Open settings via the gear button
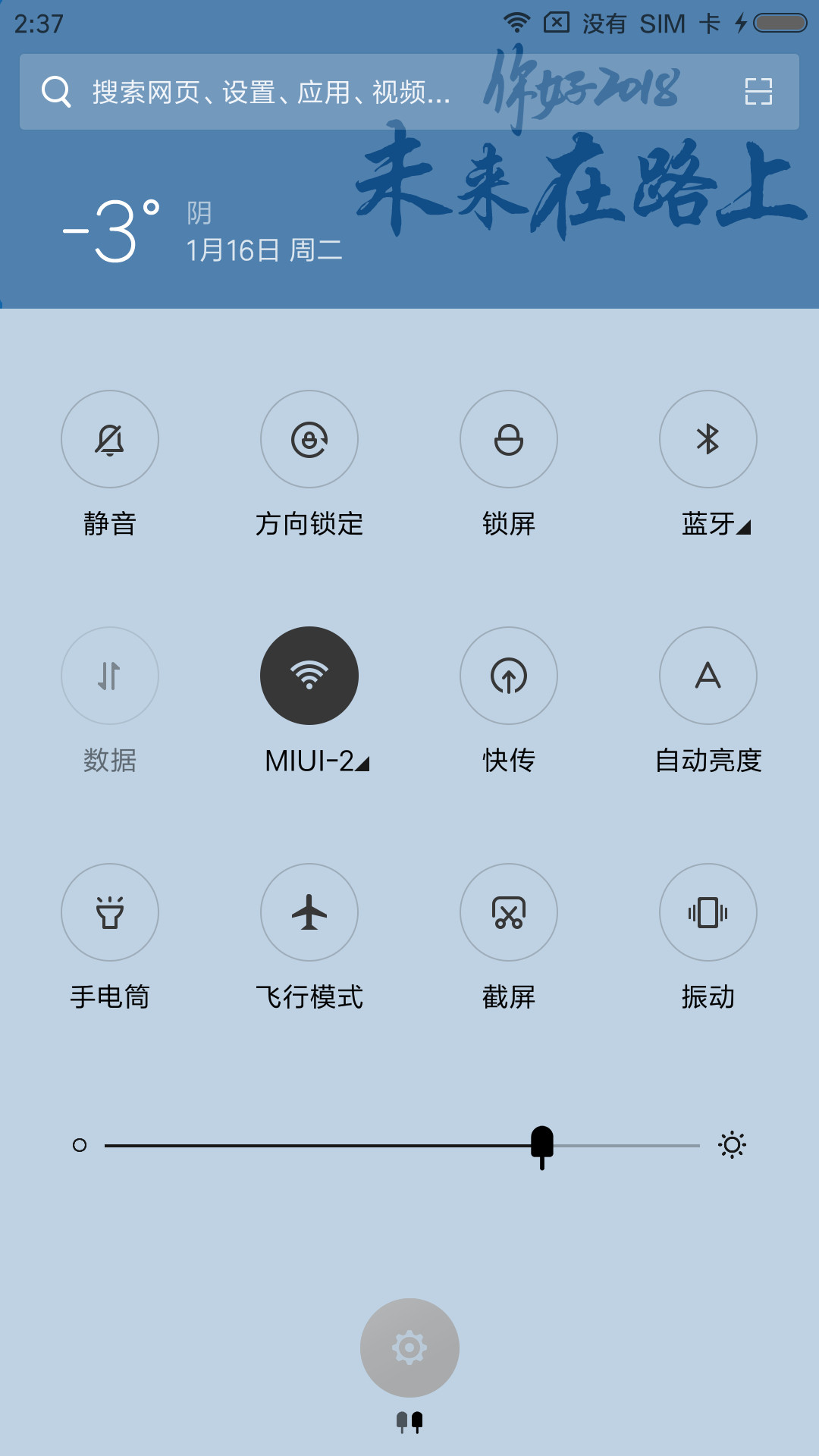Screen dimensions: 819x1456 409,1348
